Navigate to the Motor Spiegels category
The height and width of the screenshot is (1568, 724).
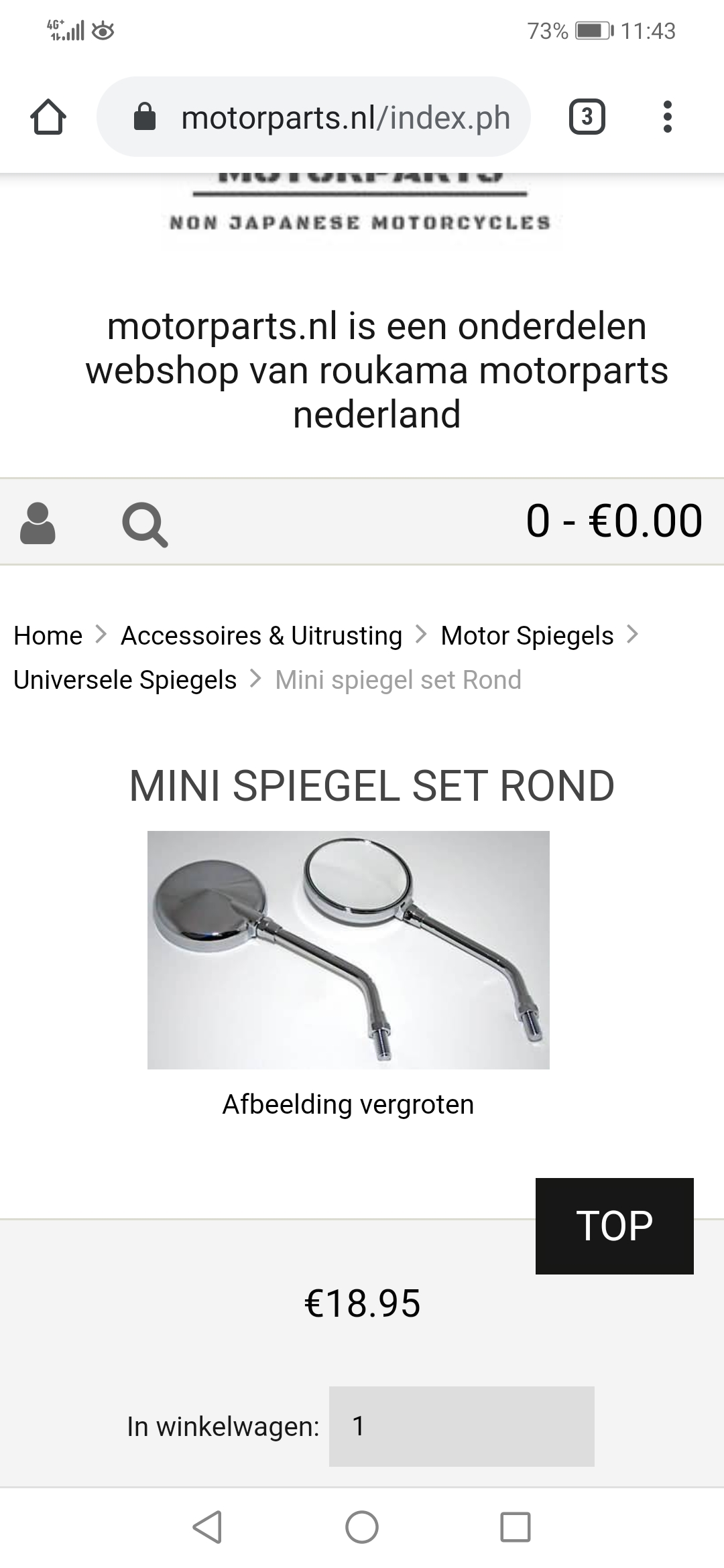pos(527,635)
